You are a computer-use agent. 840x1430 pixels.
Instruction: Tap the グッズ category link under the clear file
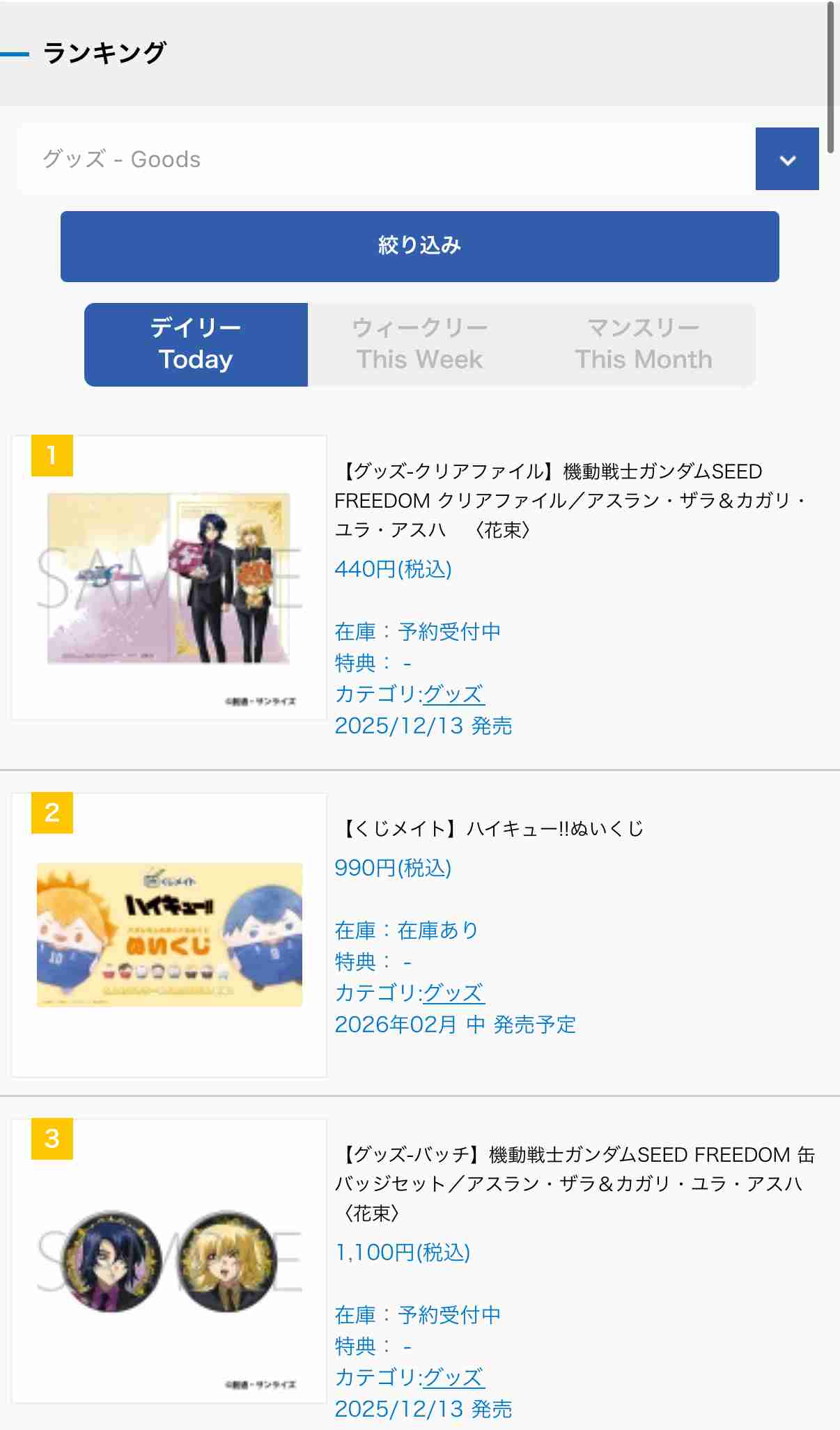pos(453,694)
